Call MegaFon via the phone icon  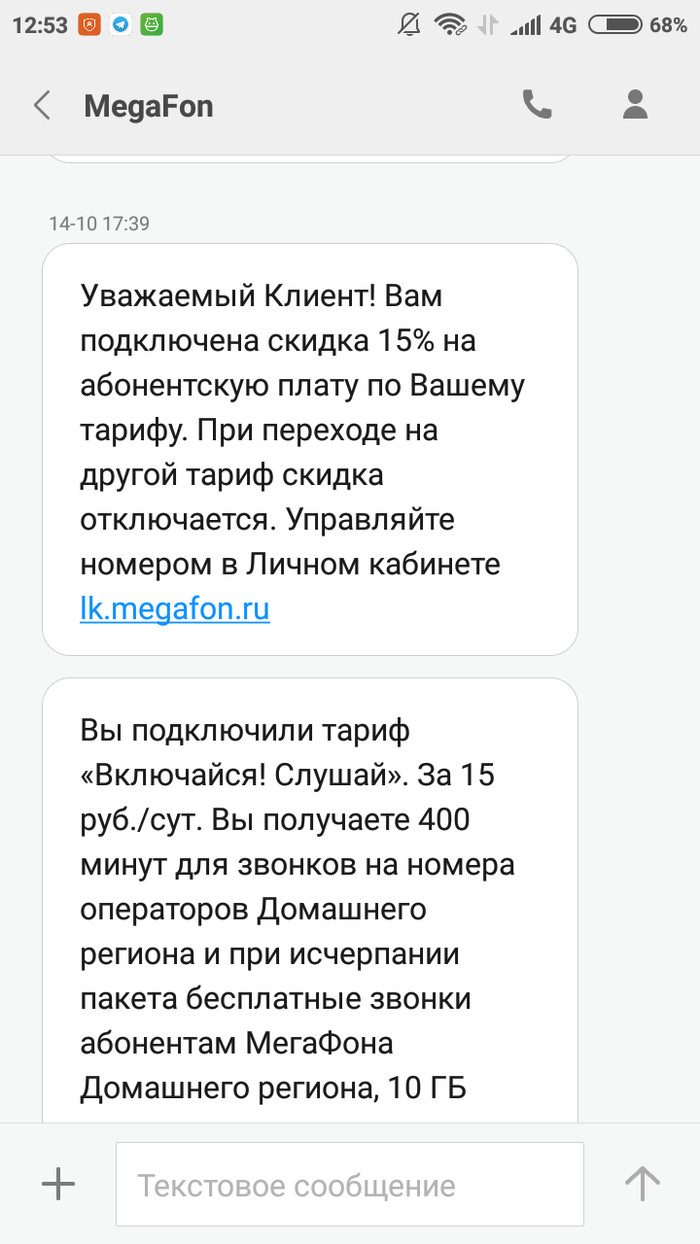(537, 104)
